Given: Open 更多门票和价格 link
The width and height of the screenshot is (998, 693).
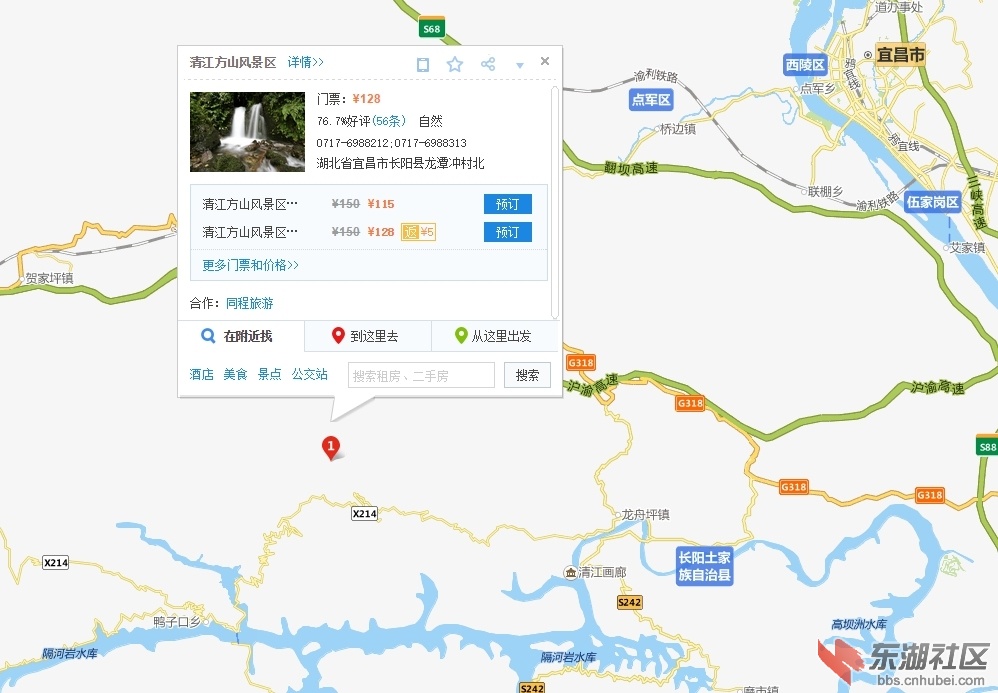Looking at the screenshot, I should (x=250, y=265).
